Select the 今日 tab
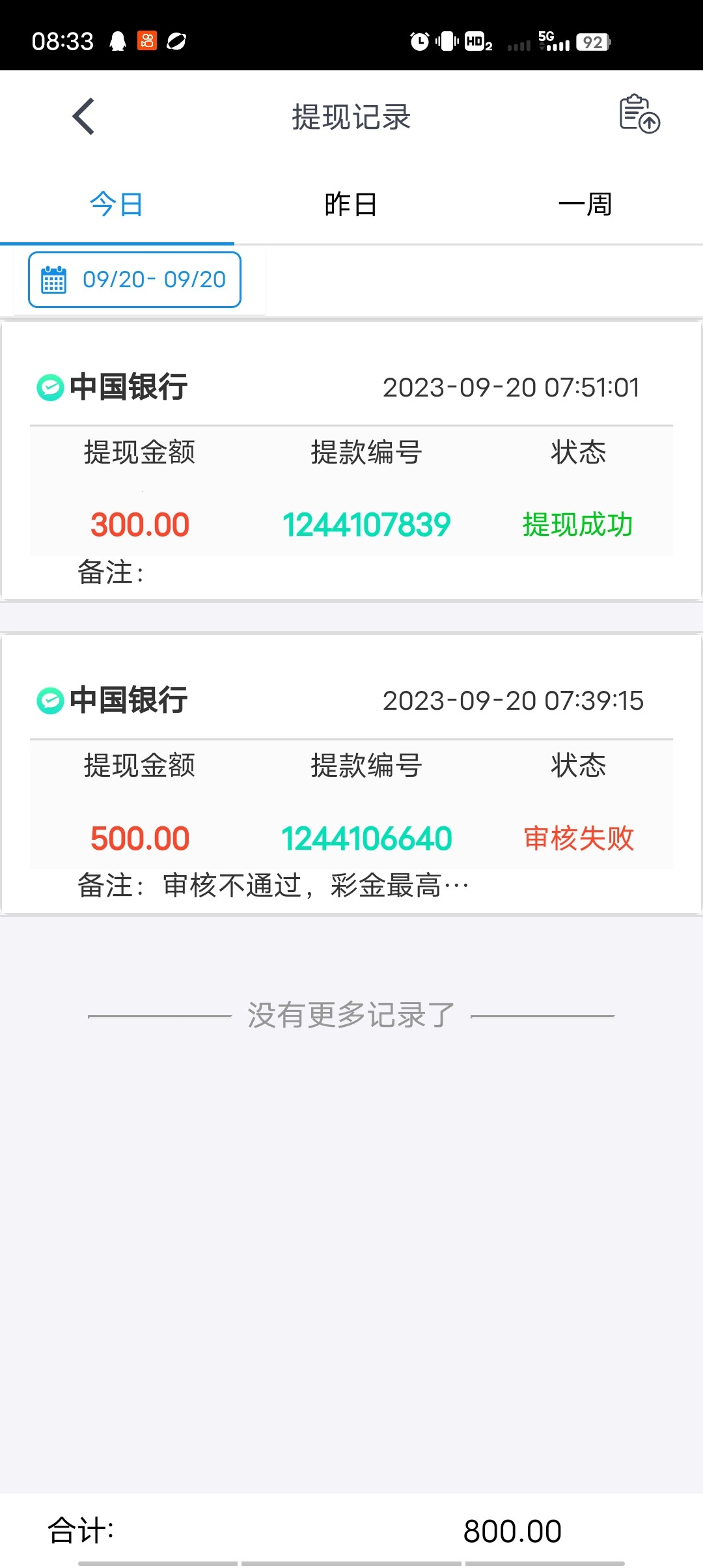The width and height of the screenshot is (703, 1568). pyautogui.click(x=116, y=203)
